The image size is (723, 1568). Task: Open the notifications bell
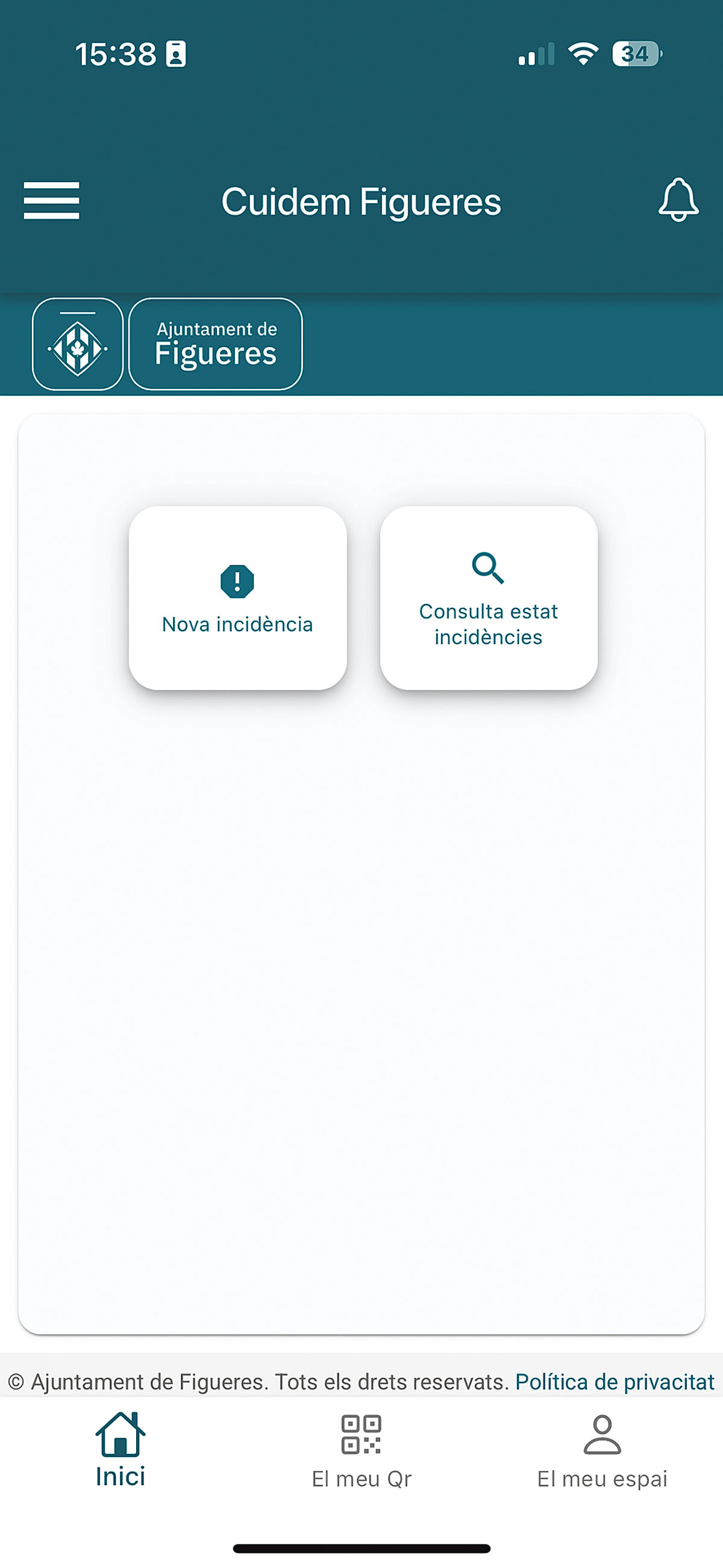click(678, 200)
